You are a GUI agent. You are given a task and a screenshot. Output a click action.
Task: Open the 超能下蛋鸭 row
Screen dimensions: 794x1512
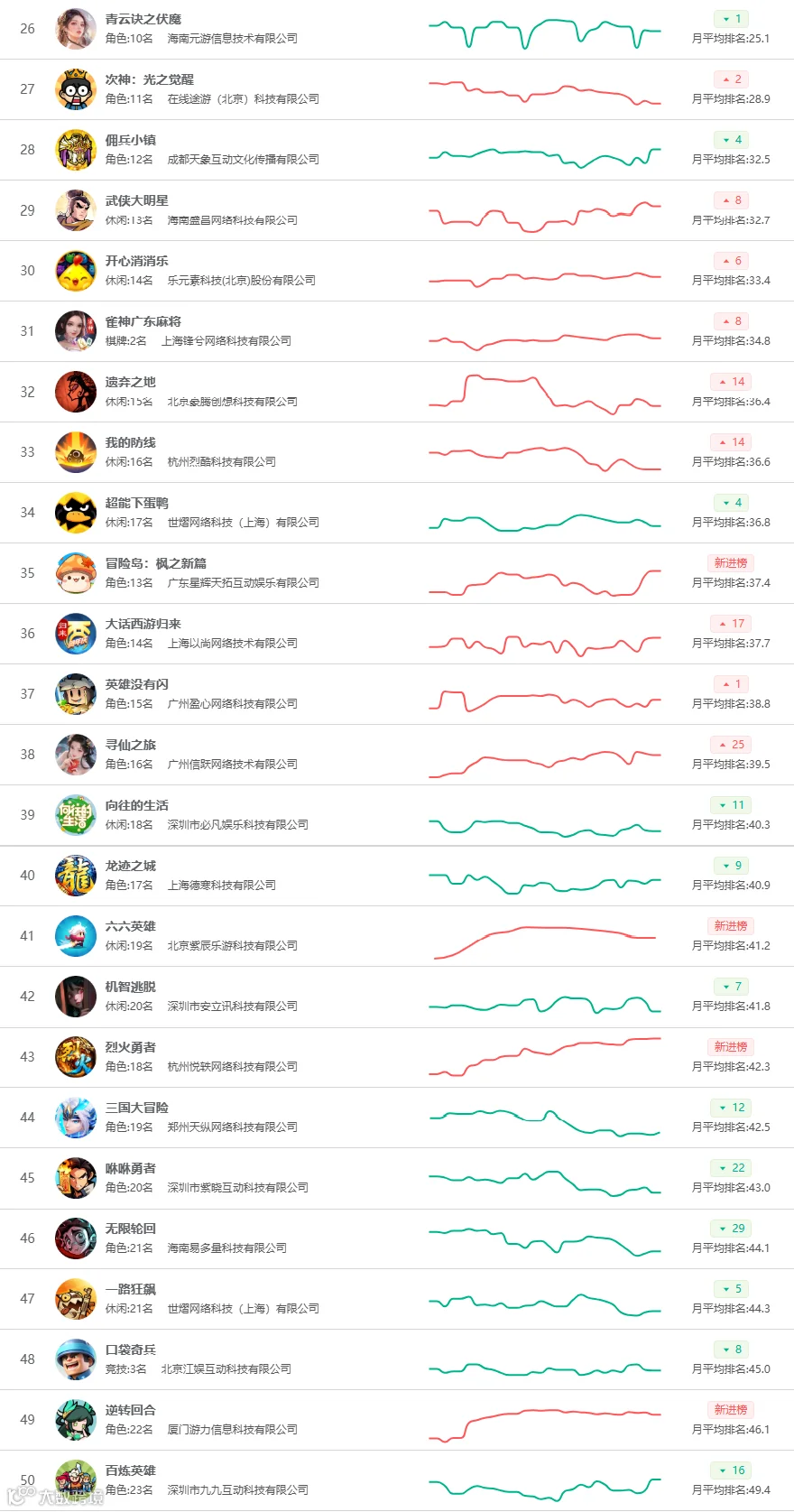[397, 513]
